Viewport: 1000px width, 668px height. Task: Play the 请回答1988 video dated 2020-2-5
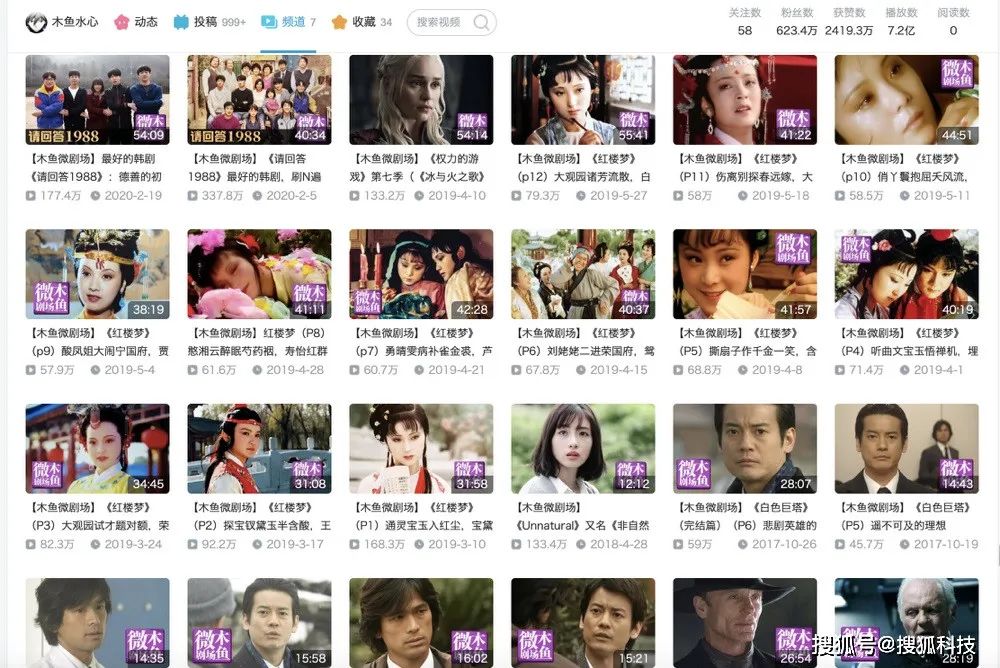(x=259, y=100)
